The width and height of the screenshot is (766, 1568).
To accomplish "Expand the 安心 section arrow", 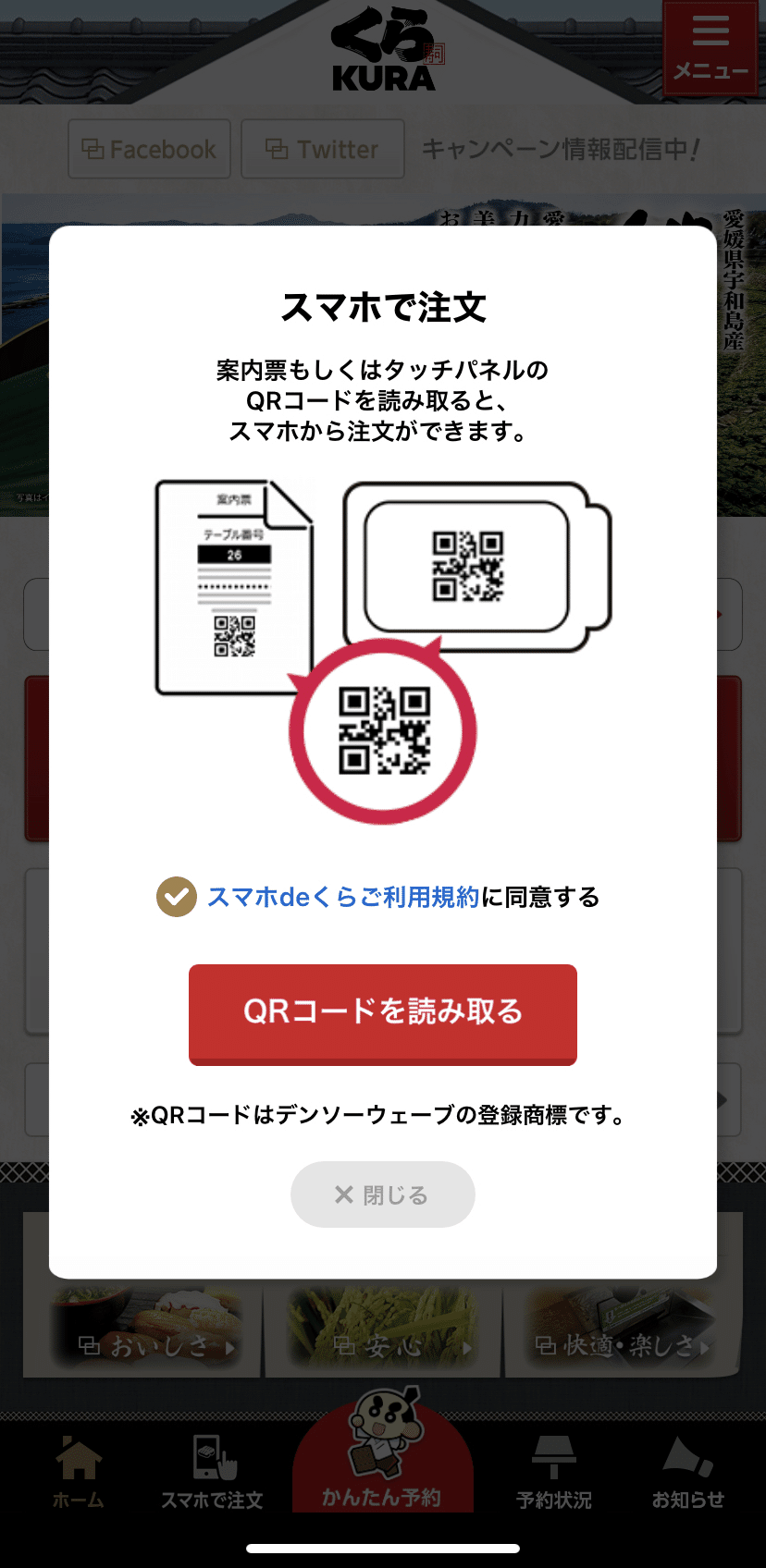I will click(x=468, y=1348).
